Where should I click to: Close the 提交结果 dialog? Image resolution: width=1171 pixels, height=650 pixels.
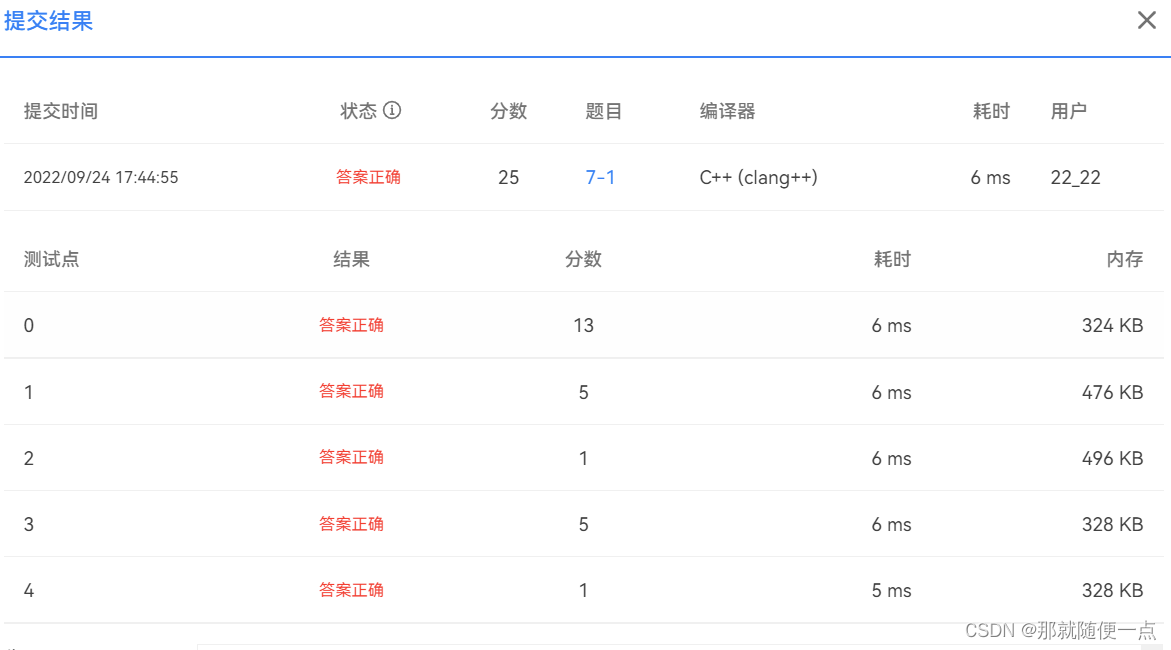1146,21
